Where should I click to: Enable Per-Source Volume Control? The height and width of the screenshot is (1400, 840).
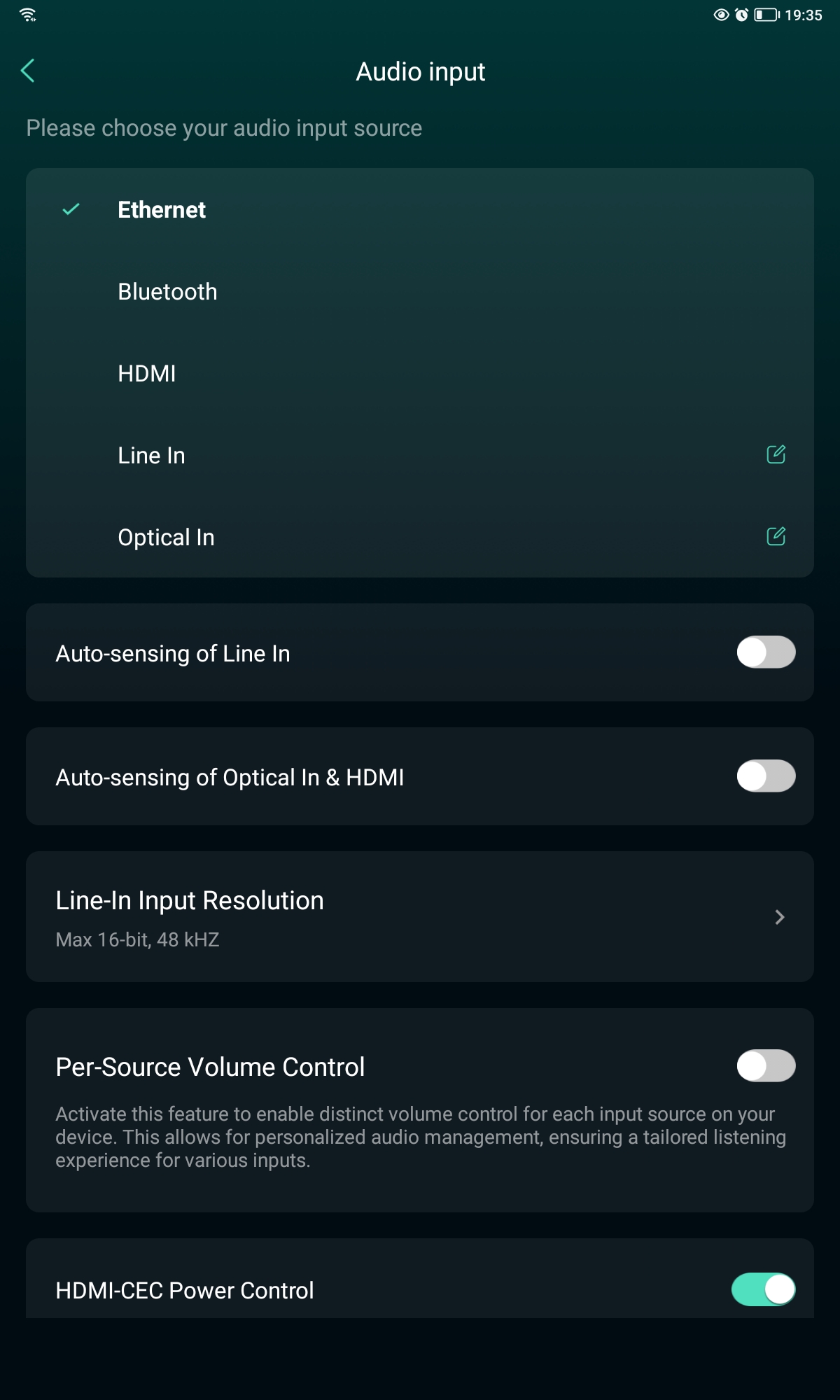pyautogui.click(x=766, y=1066)
